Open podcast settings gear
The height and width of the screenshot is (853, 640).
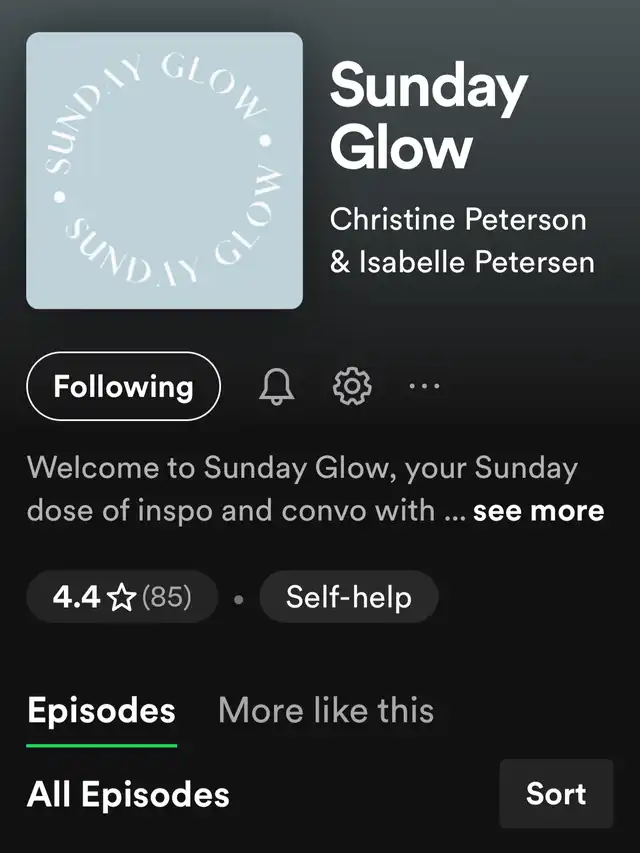(351, 386)
